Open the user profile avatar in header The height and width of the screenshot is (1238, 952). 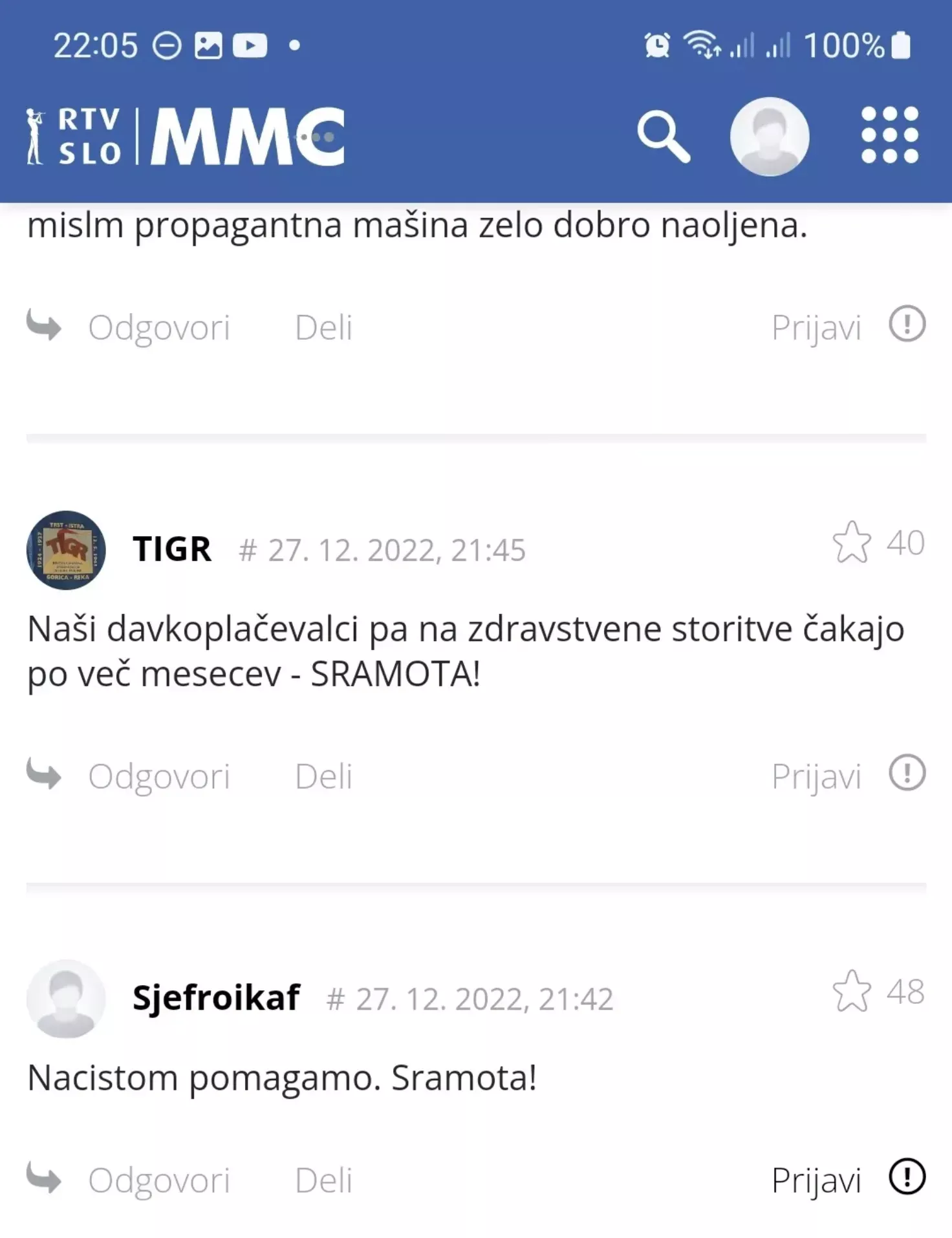[x=769, y=136]
